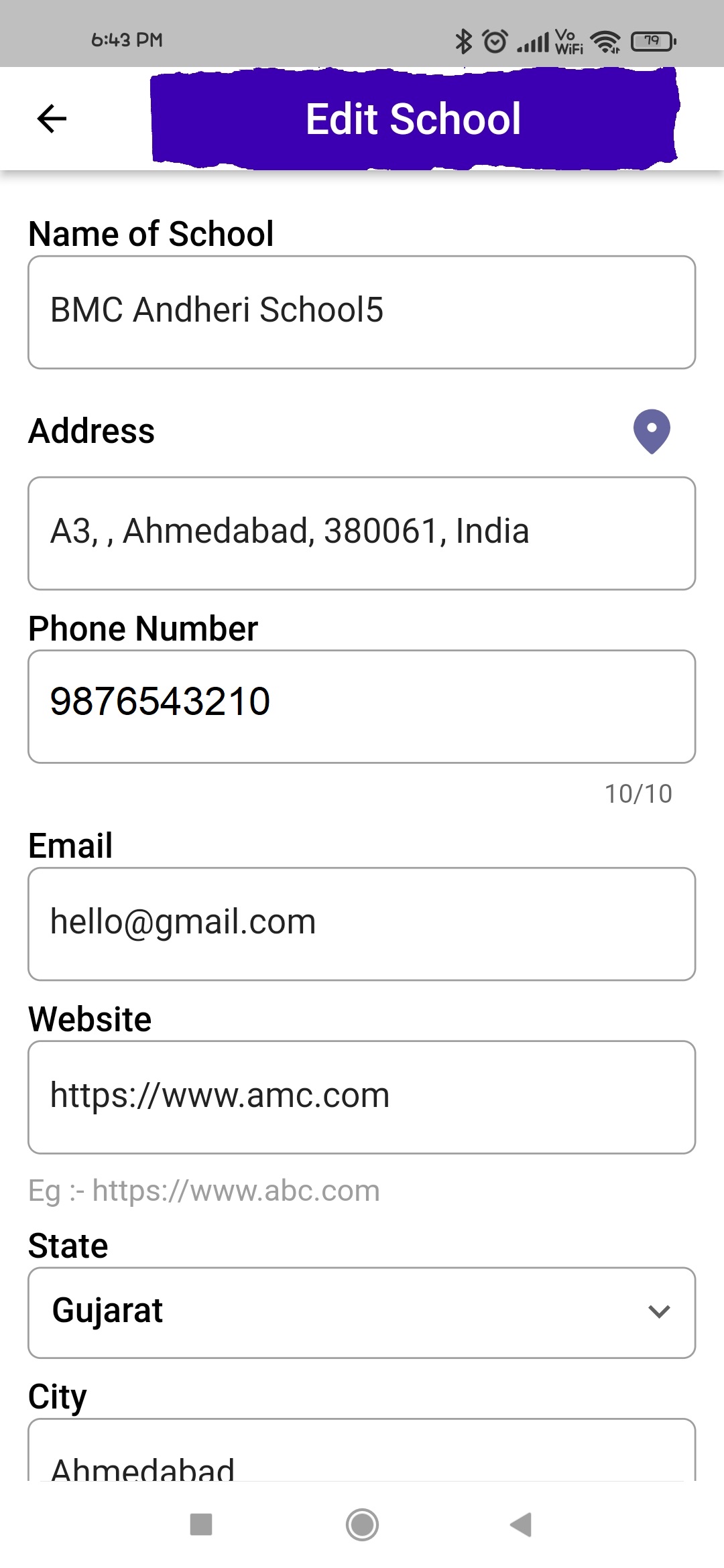Open recent apps with the square button

(x=201, y=1524)
